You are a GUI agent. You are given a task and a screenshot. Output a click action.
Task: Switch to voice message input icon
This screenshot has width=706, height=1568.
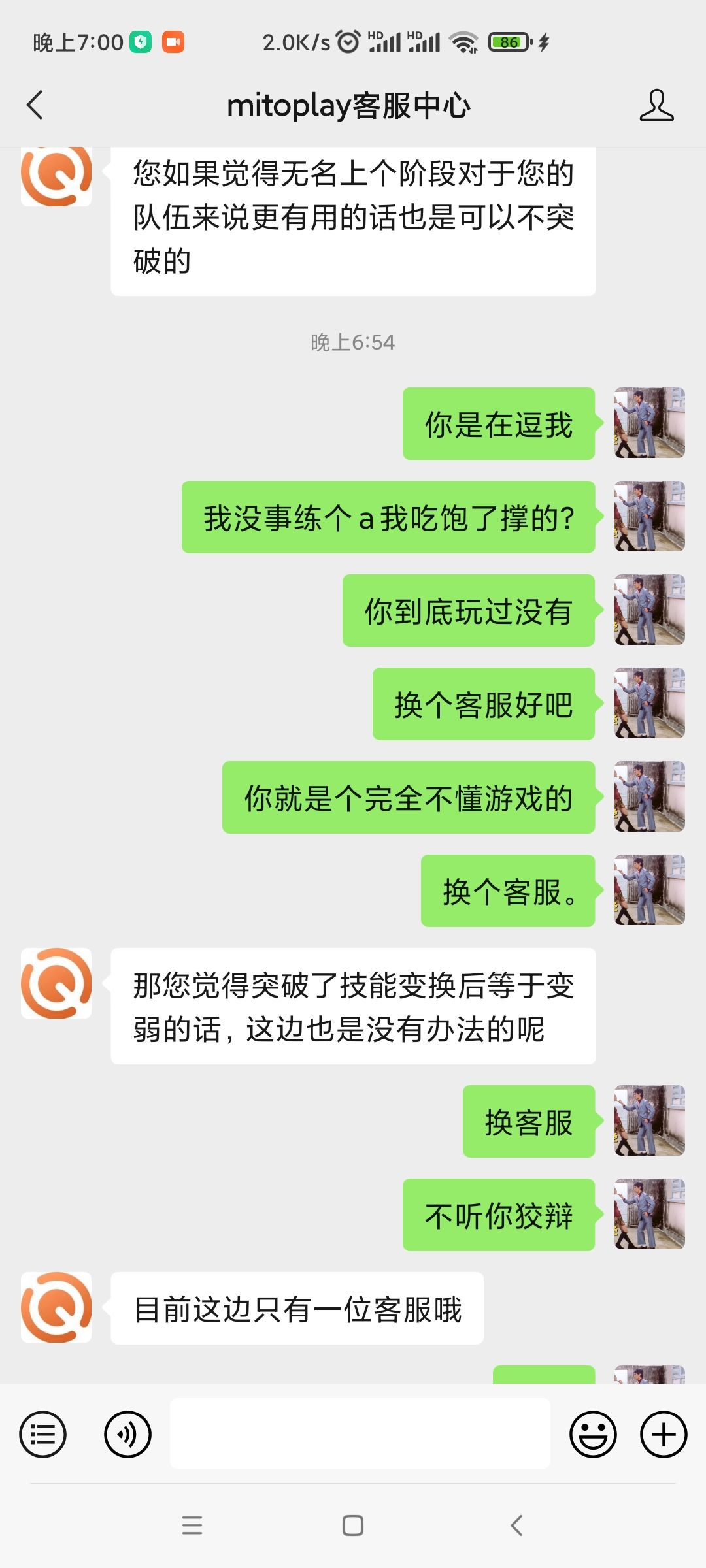tap(128, 1434)
